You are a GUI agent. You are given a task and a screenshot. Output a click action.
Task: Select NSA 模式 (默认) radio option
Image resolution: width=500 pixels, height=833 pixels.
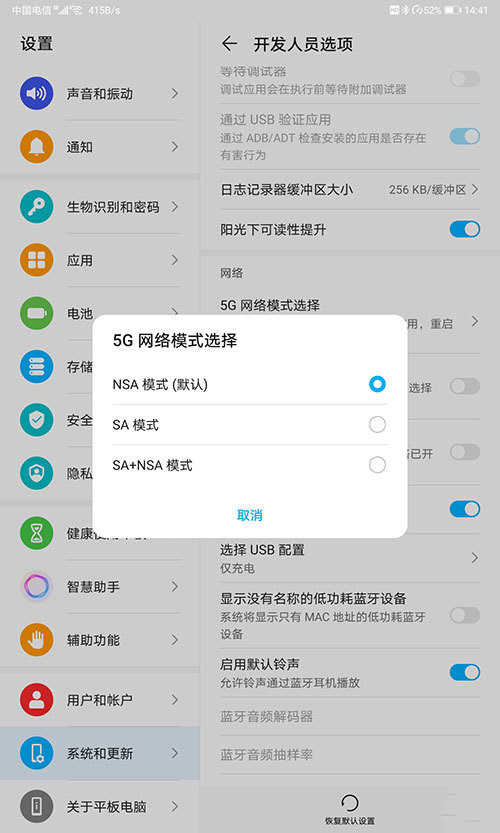coord(249,384)
